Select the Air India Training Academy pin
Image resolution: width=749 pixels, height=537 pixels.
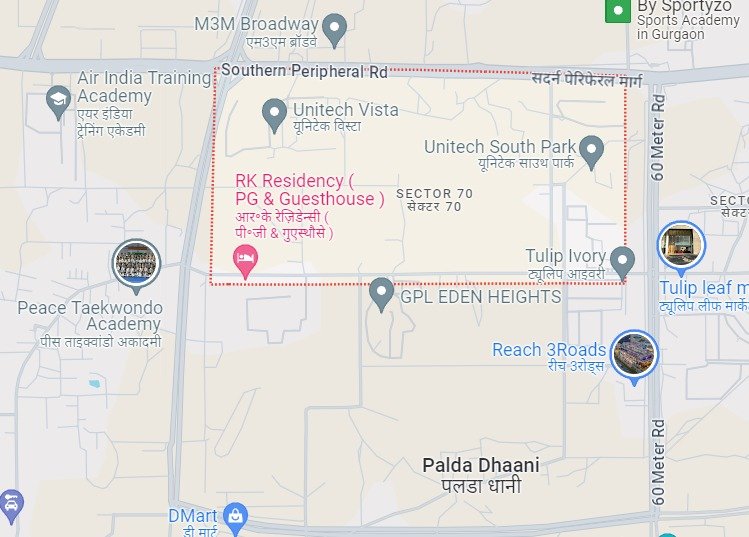[57, 99]
